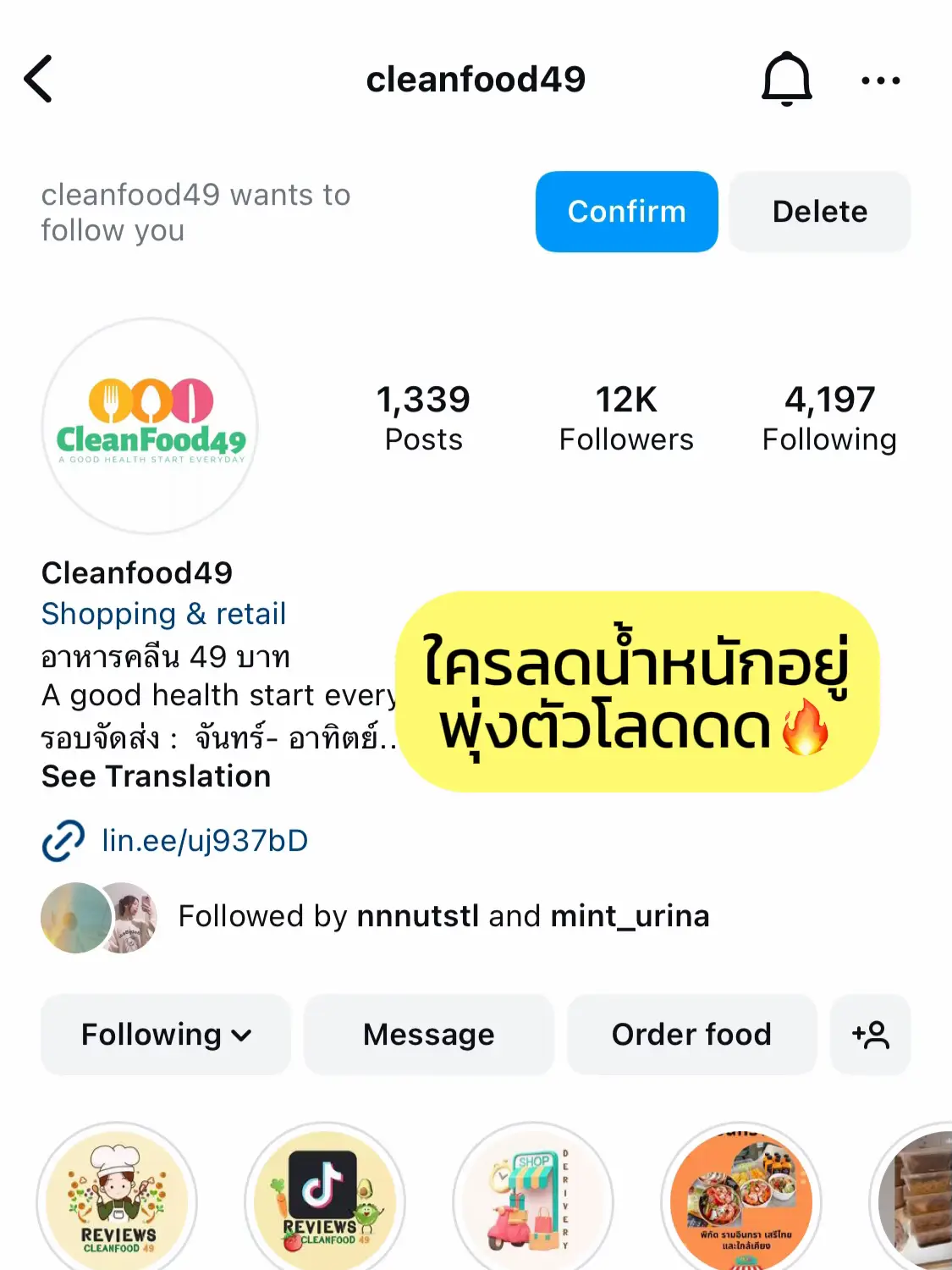
Task: Message Cleanfood49
Action: pos(428,1035)
